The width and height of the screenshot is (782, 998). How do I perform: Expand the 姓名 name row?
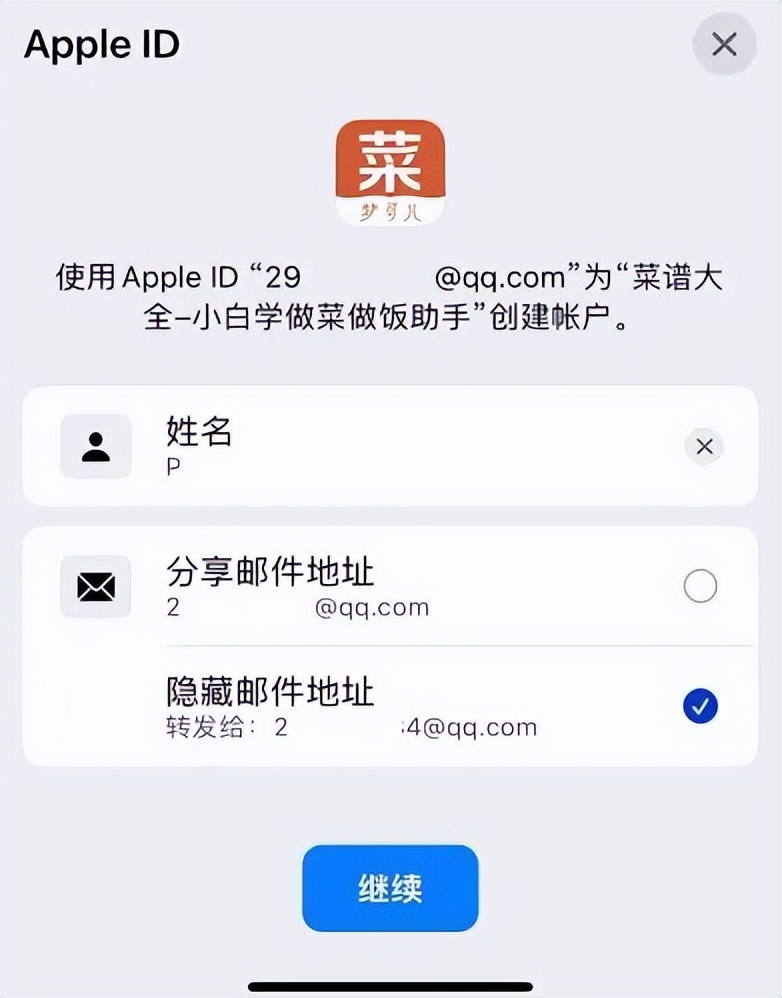pos(390,447)
